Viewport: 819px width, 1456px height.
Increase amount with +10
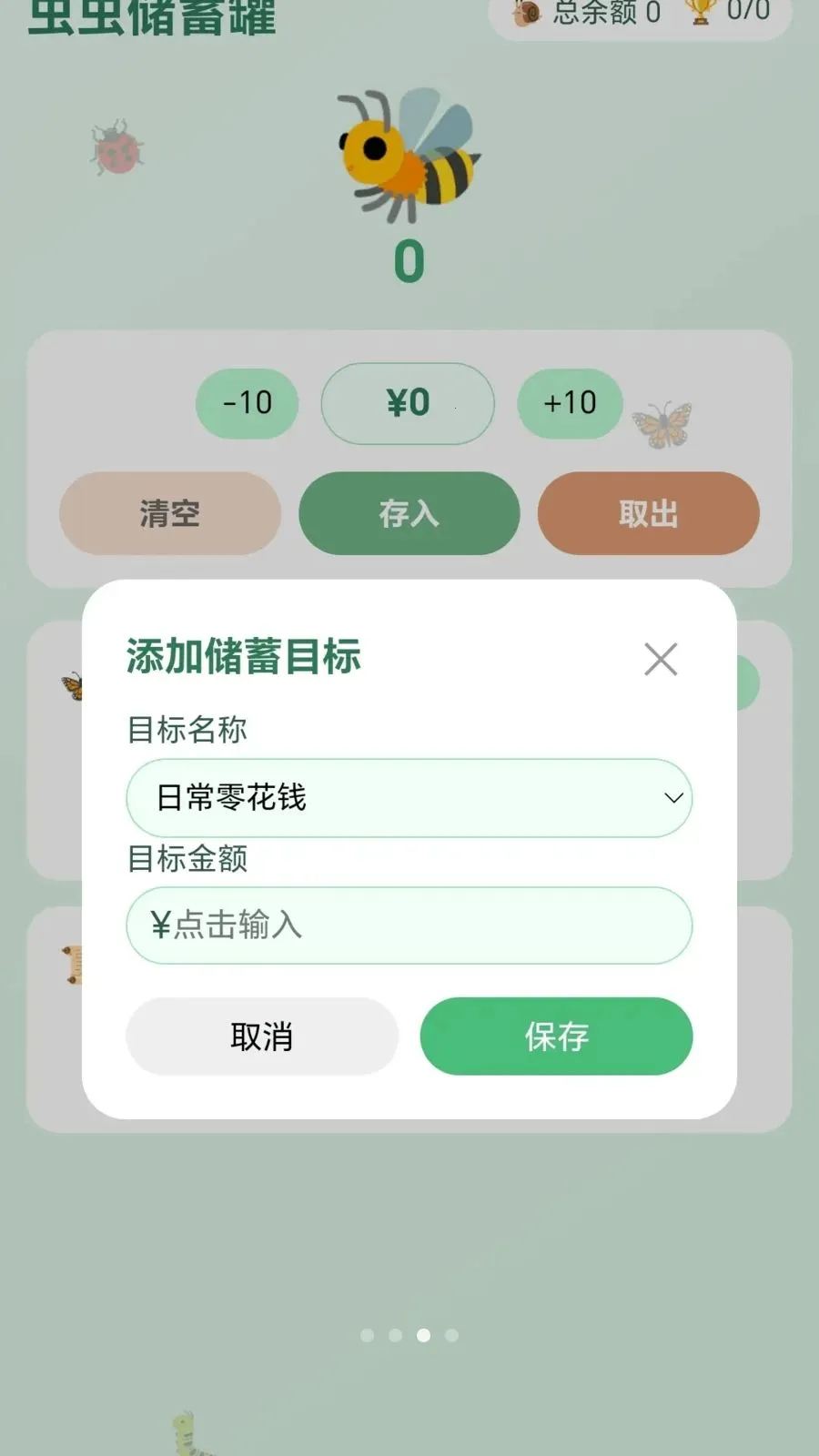(x=570, y=403)
